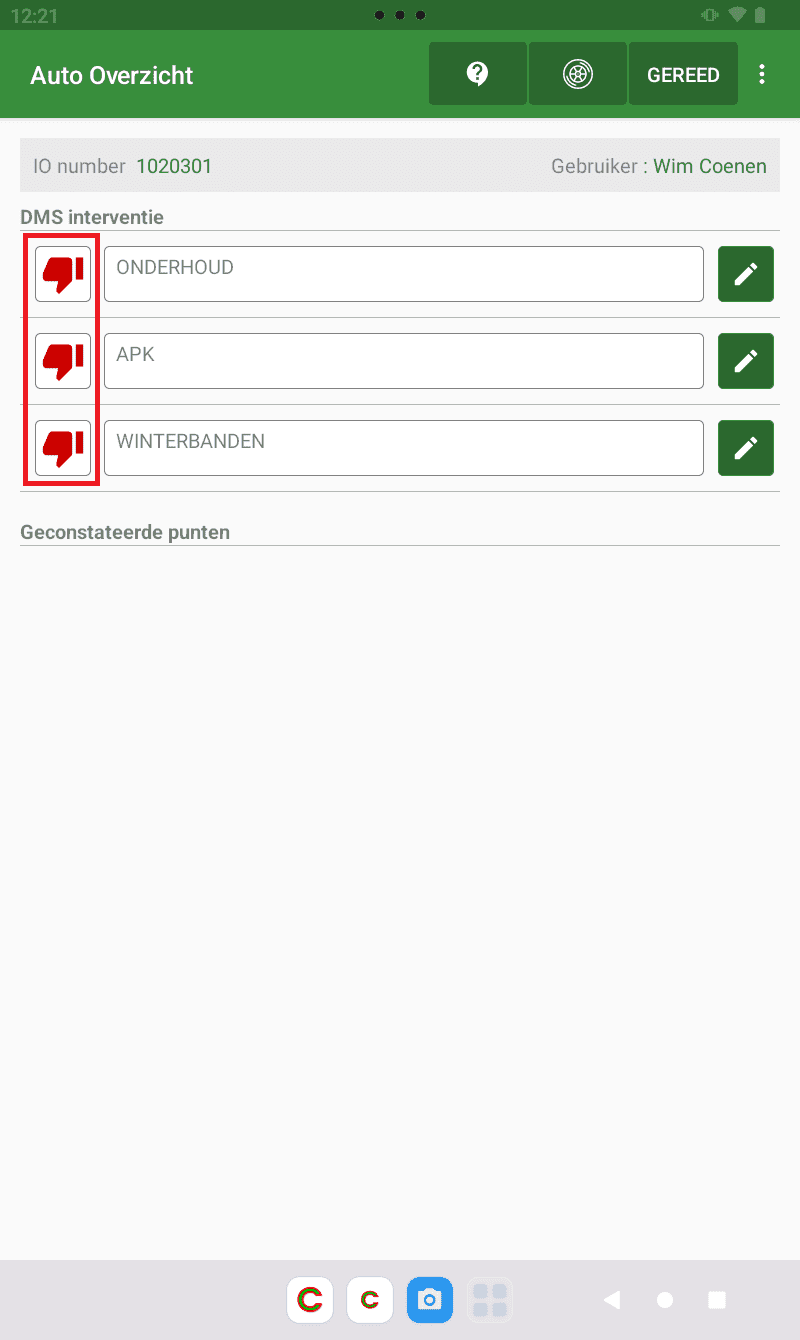
Task: Select the WINTERBANDEN text field
Action: click(404, 448)
